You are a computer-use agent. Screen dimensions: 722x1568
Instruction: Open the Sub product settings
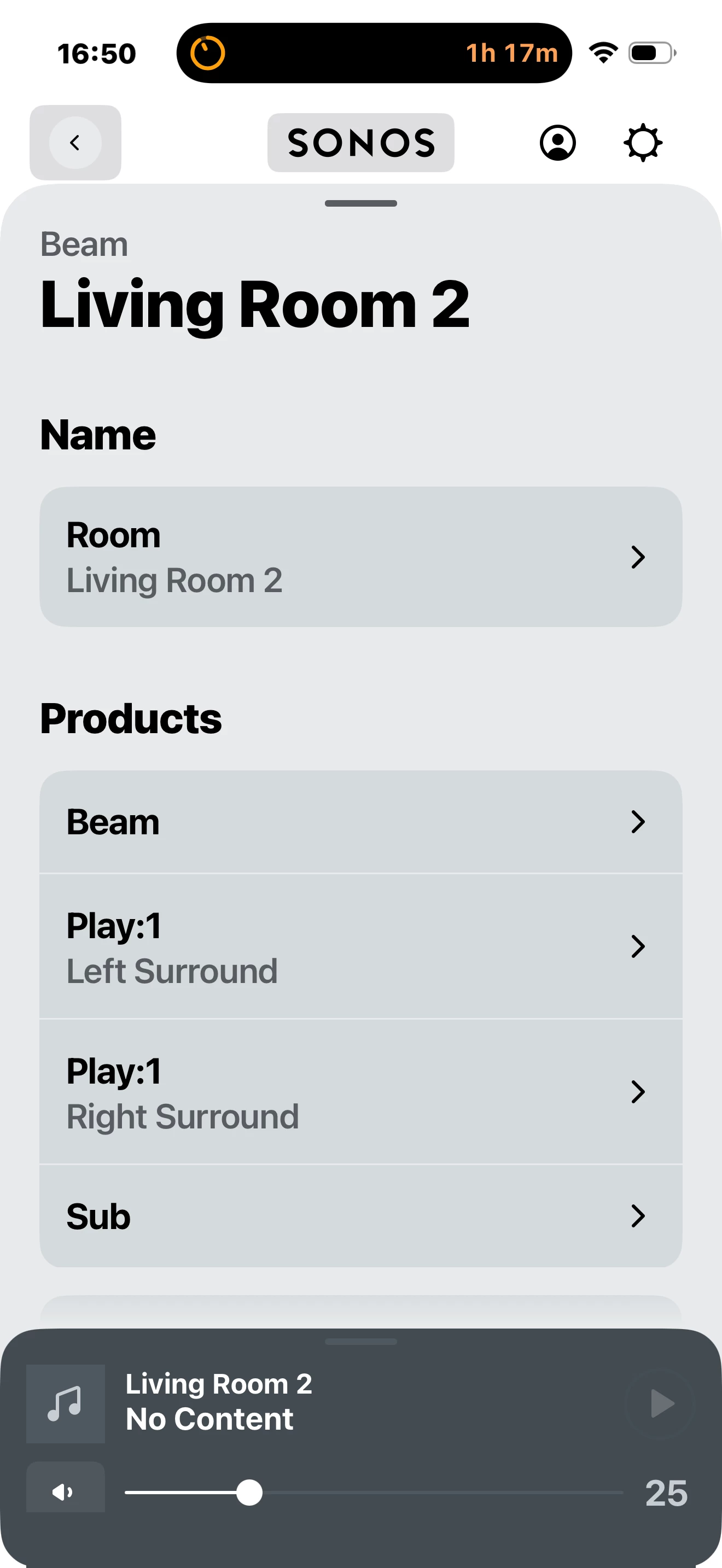pyautogui.click(x=360, y=1216)
